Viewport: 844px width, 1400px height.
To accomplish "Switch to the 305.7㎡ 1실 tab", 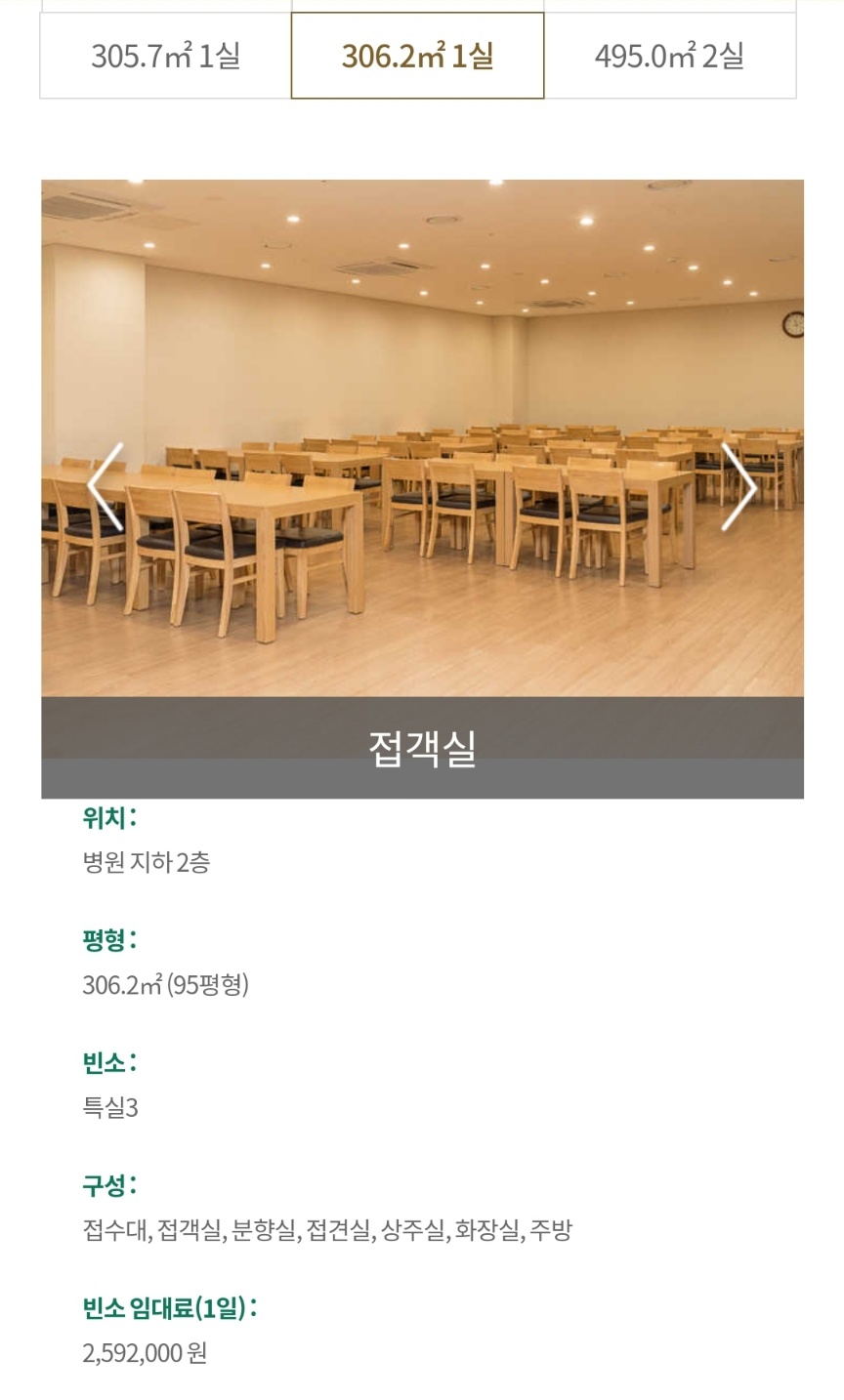I will 165,56.
